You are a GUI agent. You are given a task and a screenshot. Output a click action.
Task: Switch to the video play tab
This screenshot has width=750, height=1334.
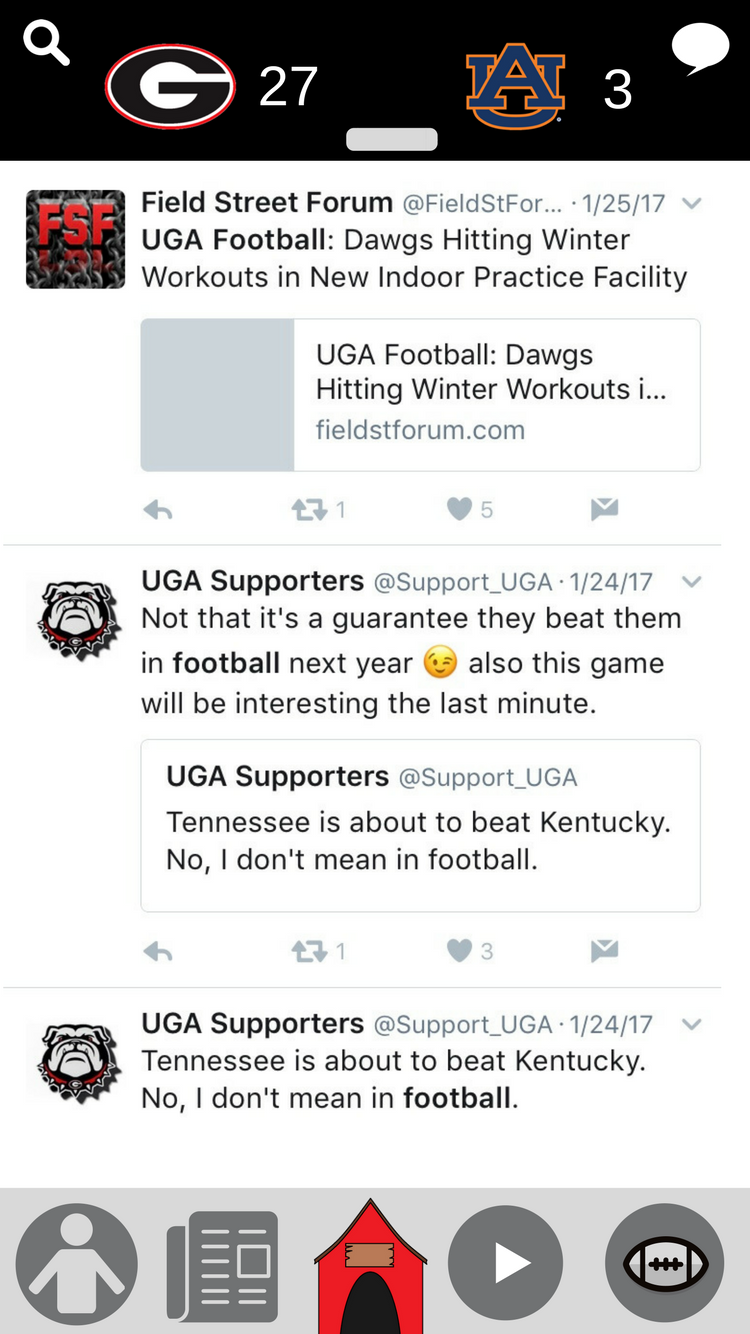[506, 1264]
